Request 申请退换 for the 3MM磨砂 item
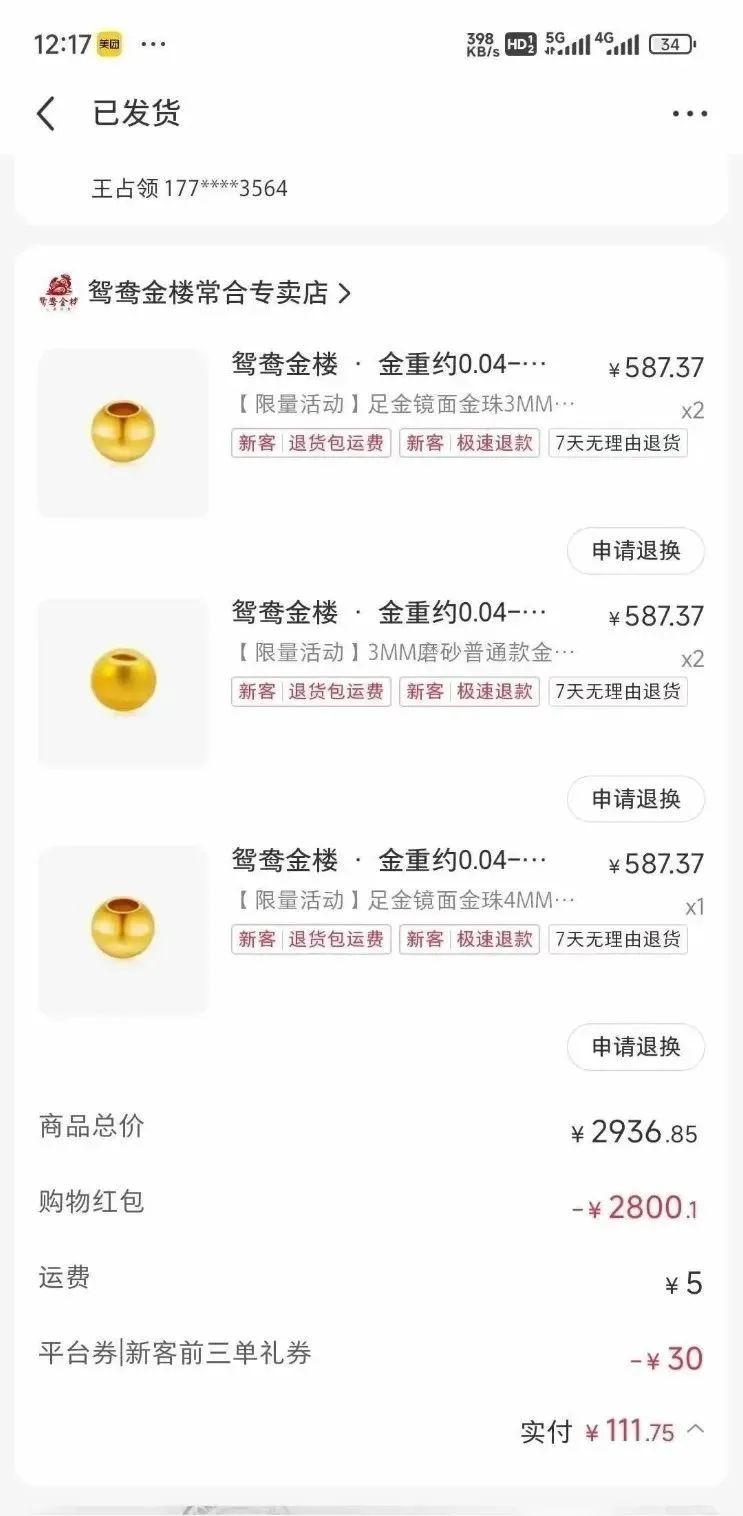743x1516 pixels. [x=636, y=799]
